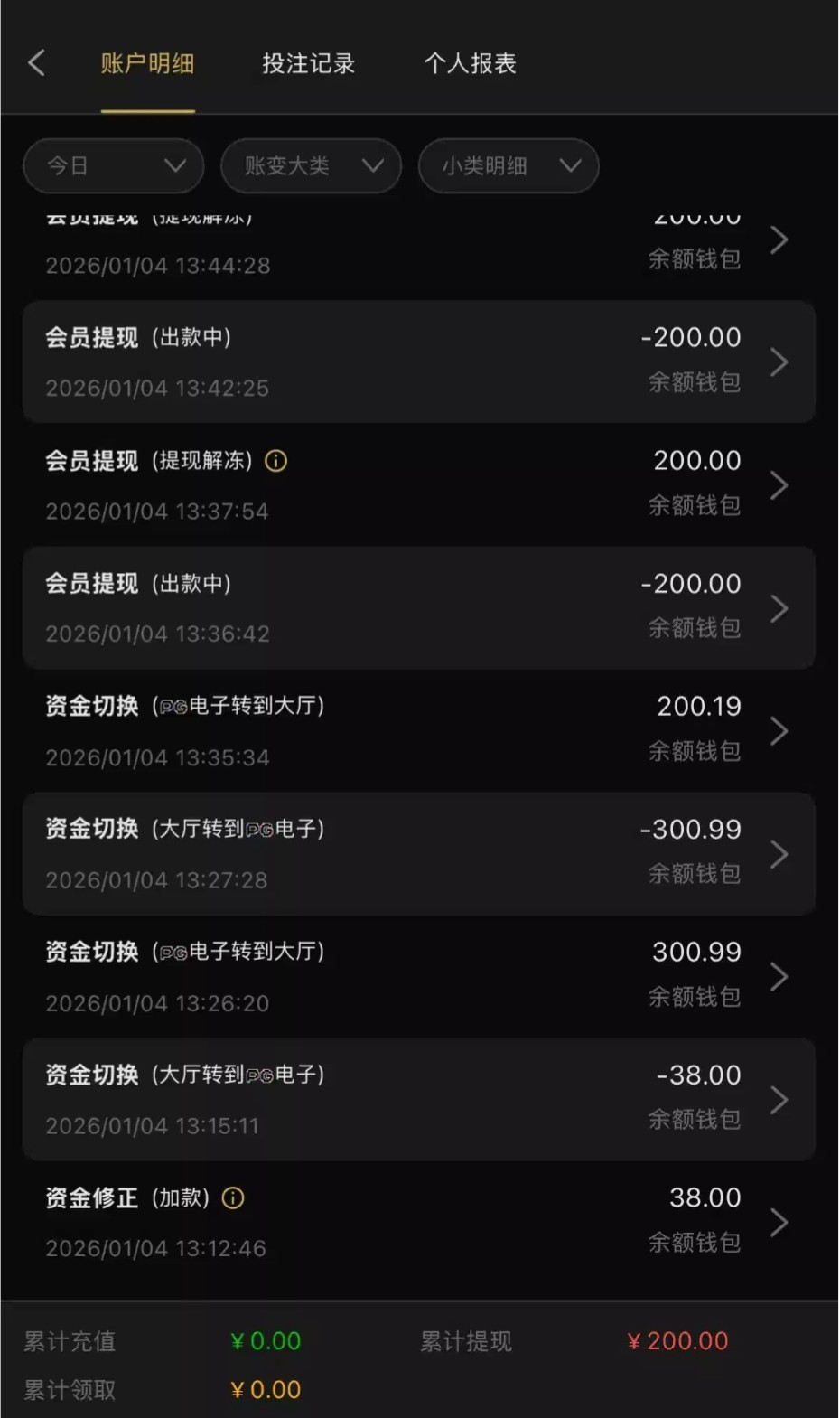View the 资金切换 record for -300.99
The image size is (840, 1418).
(419, 854)
